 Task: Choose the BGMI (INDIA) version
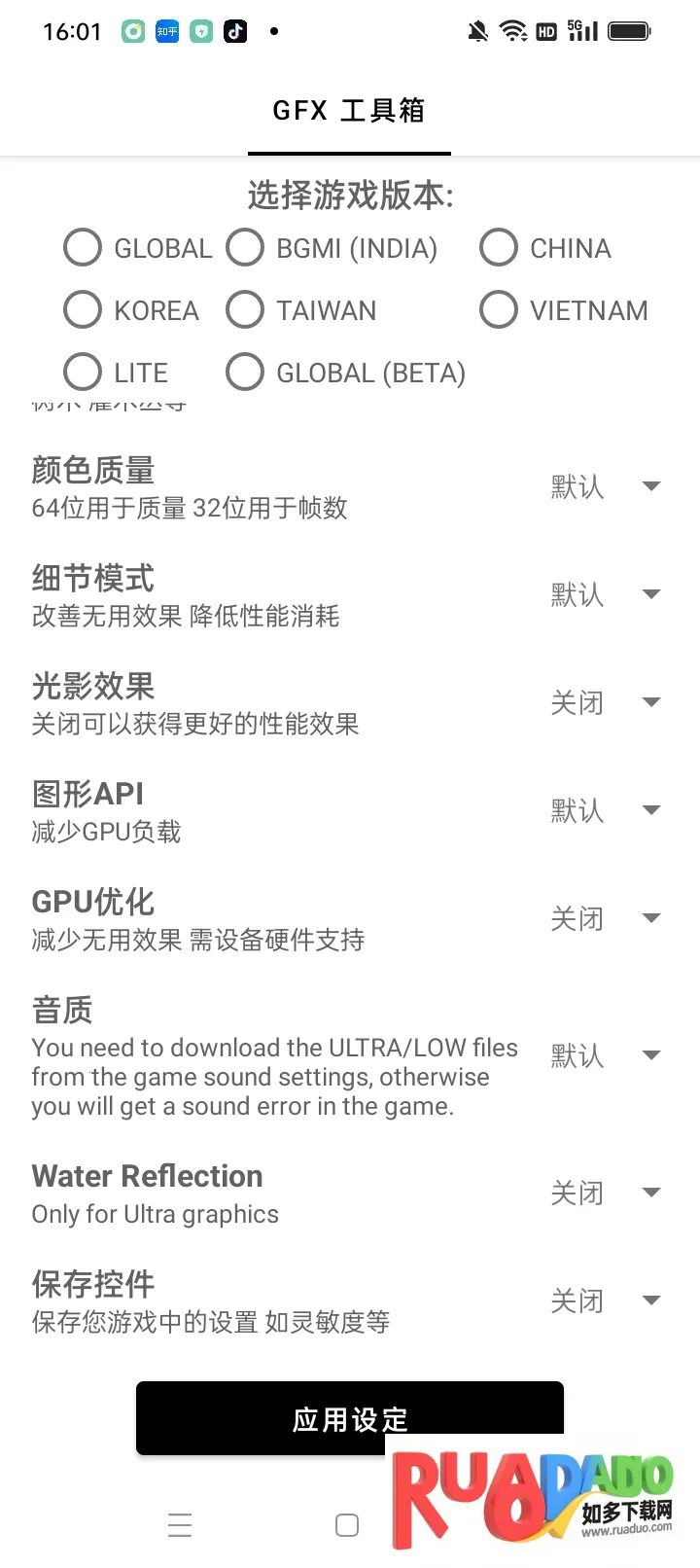tap(245, 248)
